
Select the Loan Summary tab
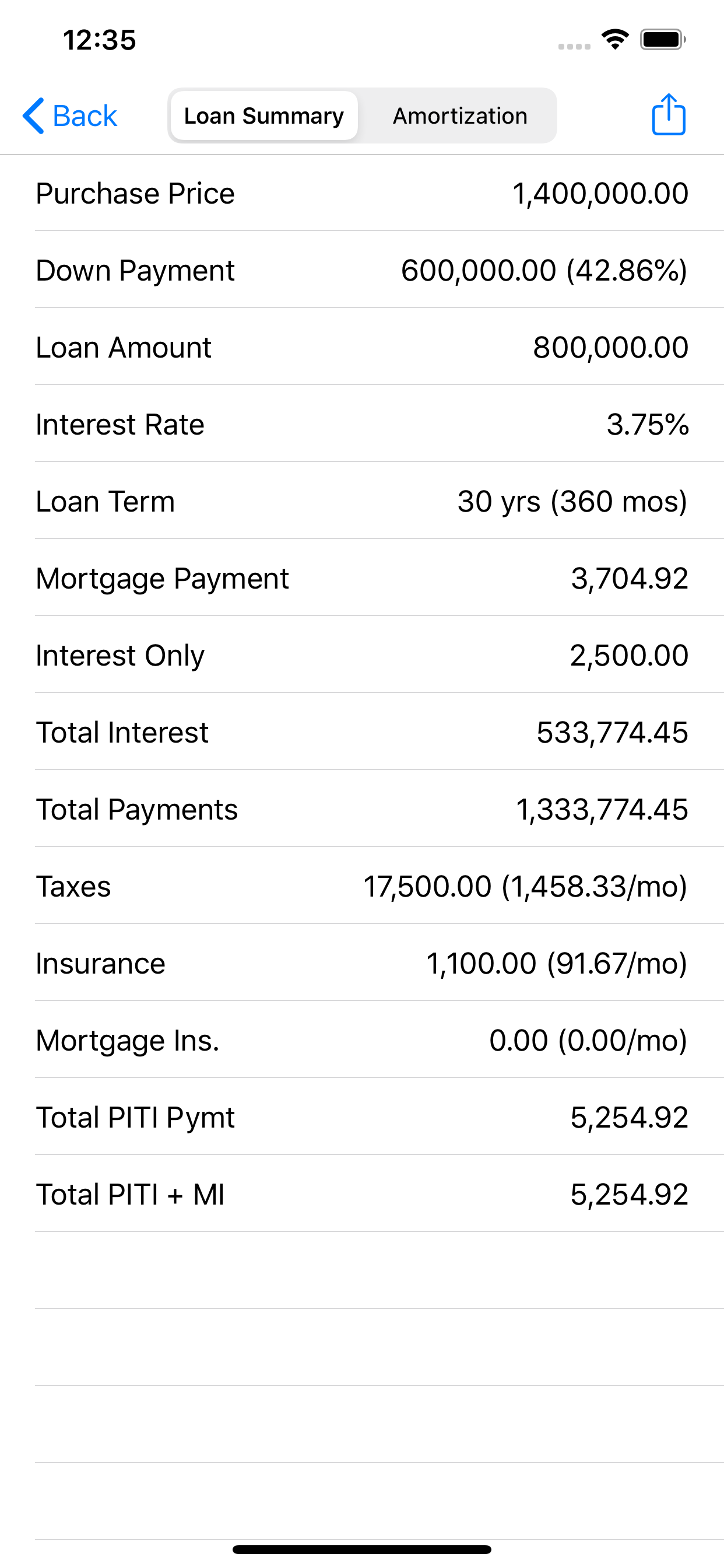point(264,116)
